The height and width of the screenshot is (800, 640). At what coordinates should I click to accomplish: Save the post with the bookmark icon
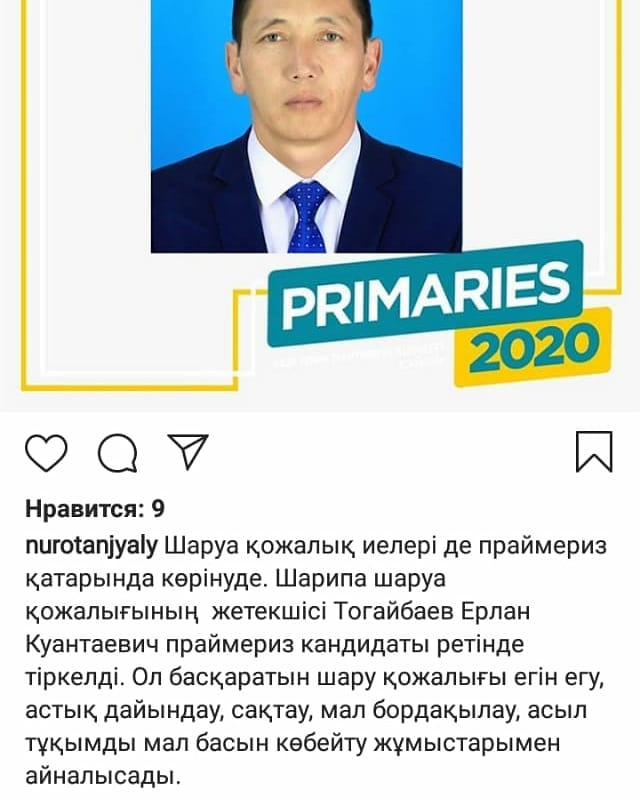point(594,452)
